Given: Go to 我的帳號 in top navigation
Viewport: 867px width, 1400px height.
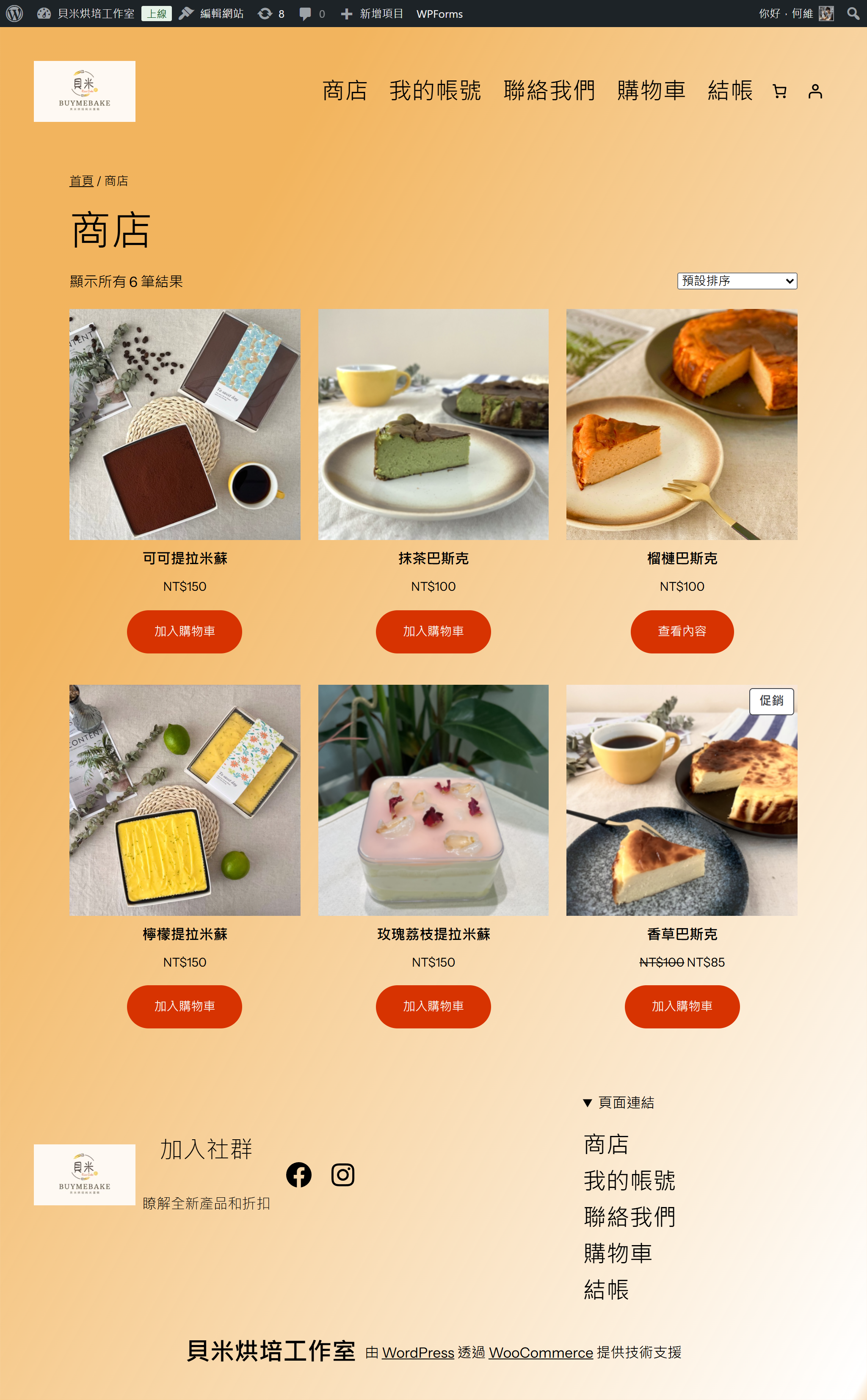Looking at the screenshot, I should (435, 91).
